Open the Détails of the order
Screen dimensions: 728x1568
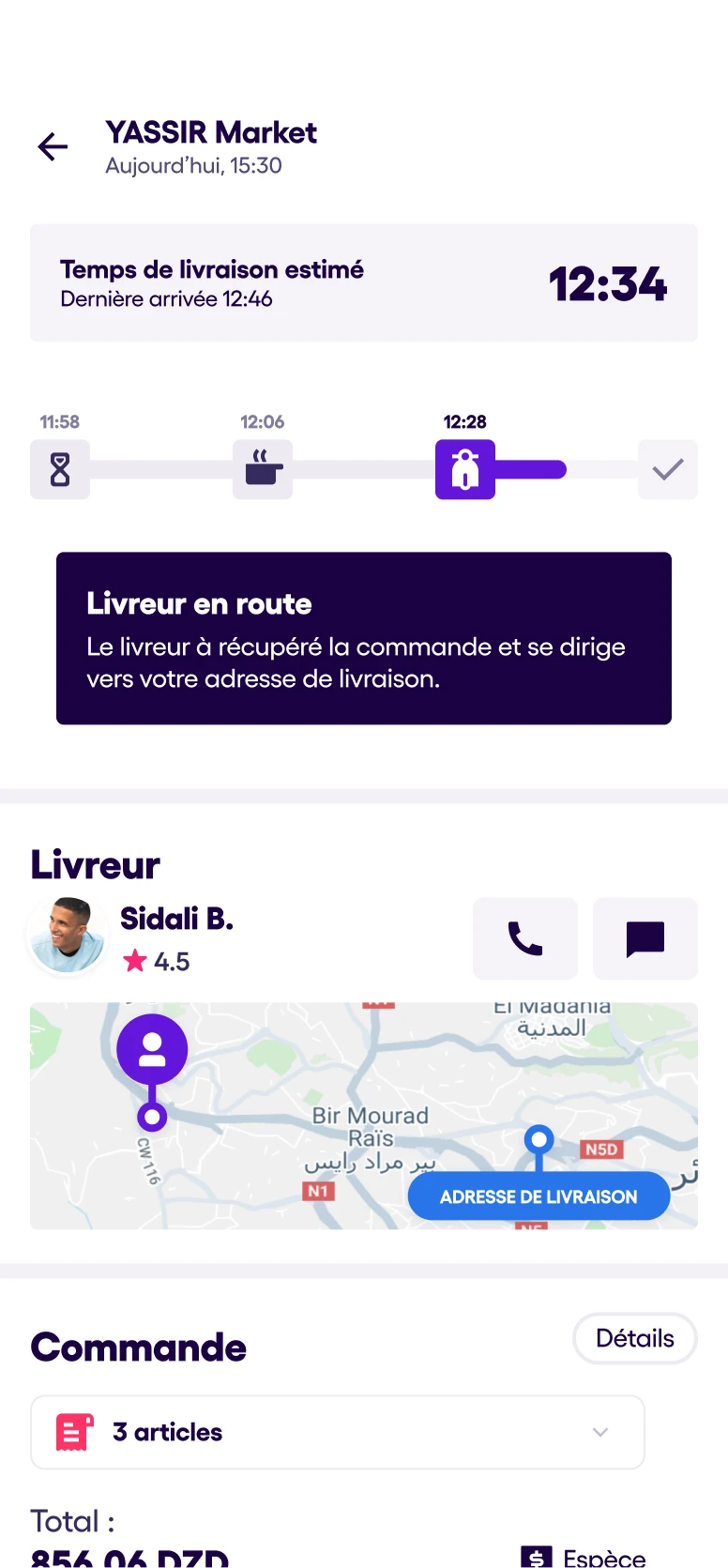635,1338
